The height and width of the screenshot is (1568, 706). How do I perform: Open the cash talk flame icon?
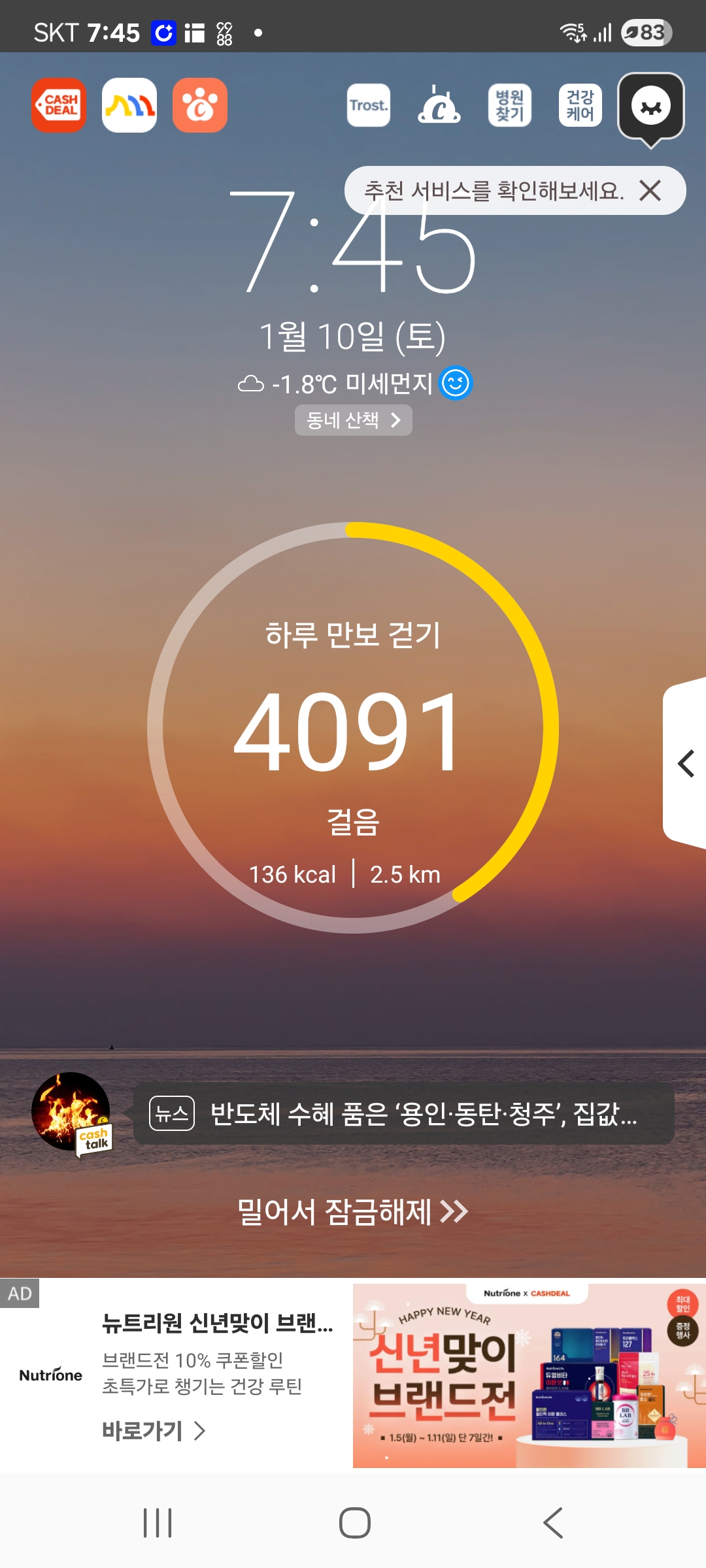pos(71,1112)
